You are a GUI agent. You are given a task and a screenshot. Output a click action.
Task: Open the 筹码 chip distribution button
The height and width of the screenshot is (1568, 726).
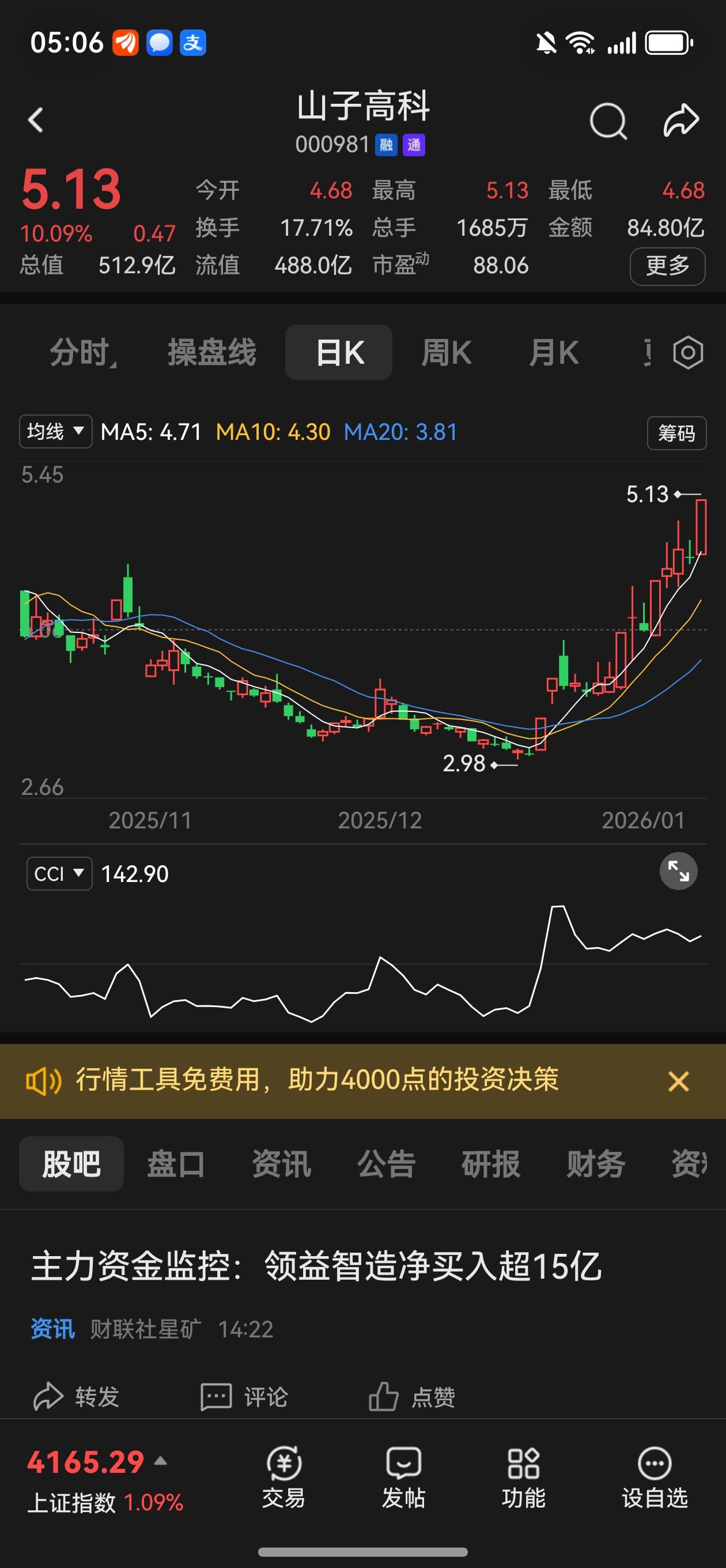point(676,434)
